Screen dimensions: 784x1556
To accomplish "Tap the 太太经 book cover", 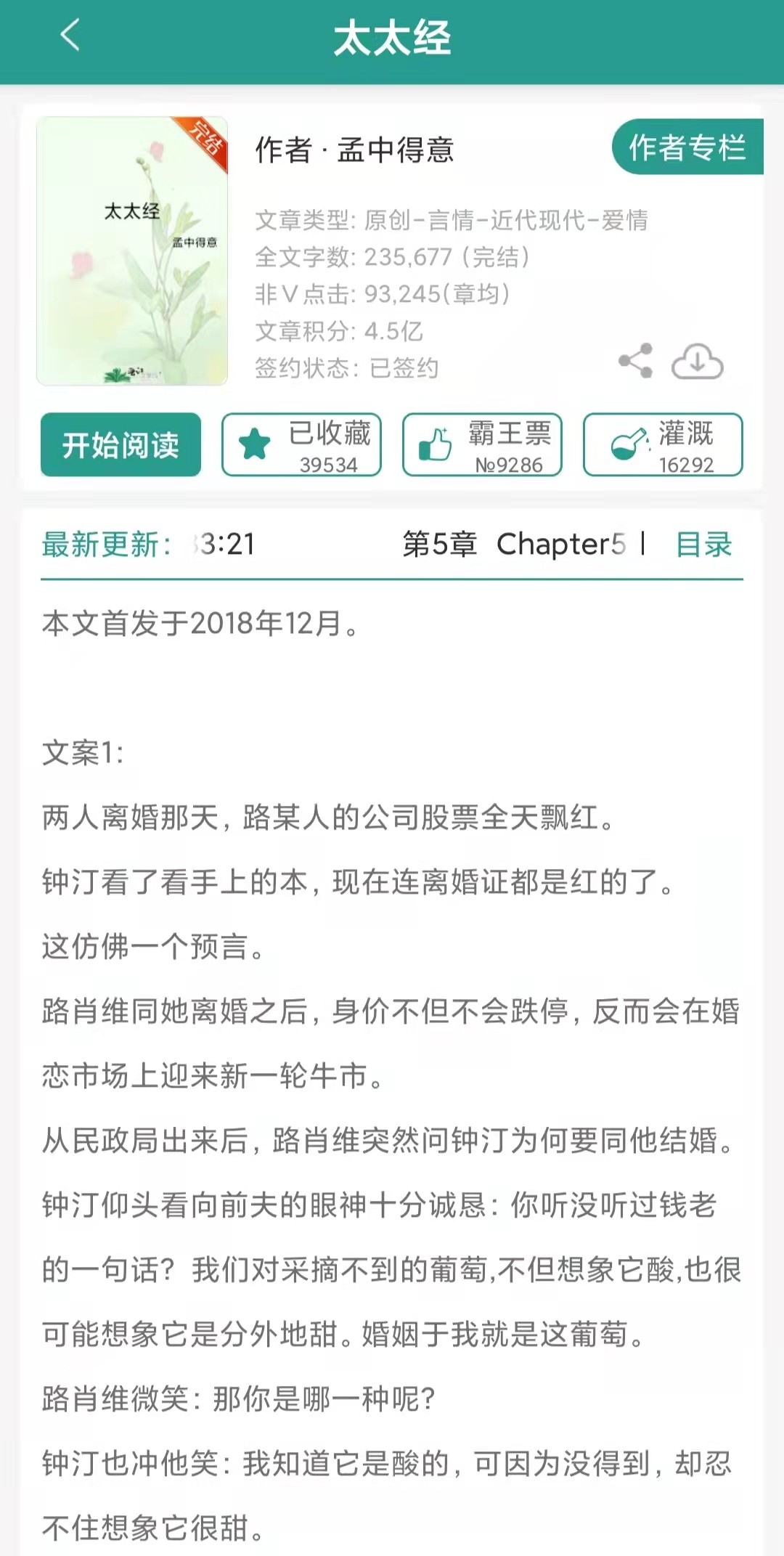I will (132, 251).
